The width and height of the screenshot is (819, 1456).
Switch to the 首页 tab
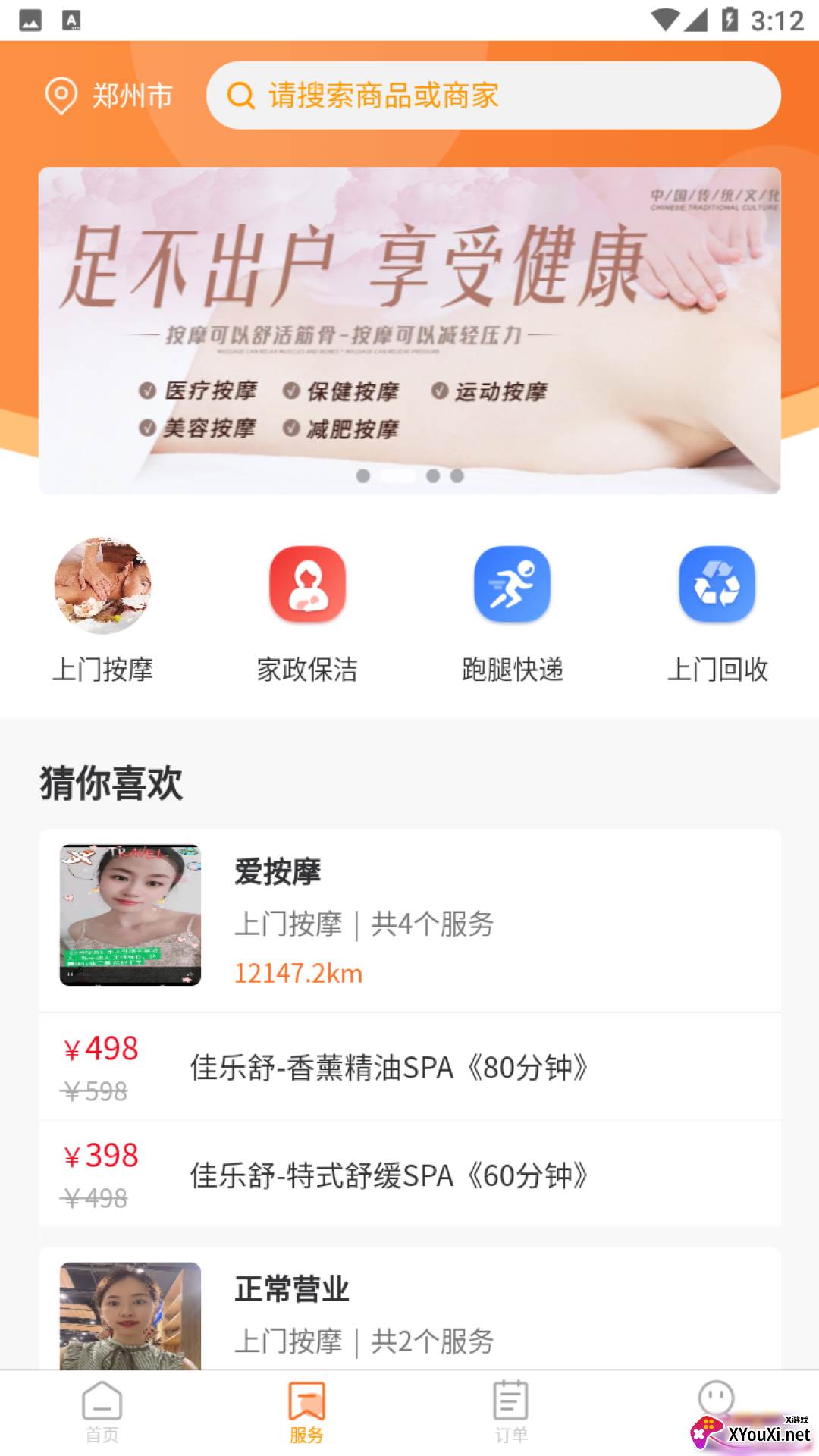(102, 1412)
